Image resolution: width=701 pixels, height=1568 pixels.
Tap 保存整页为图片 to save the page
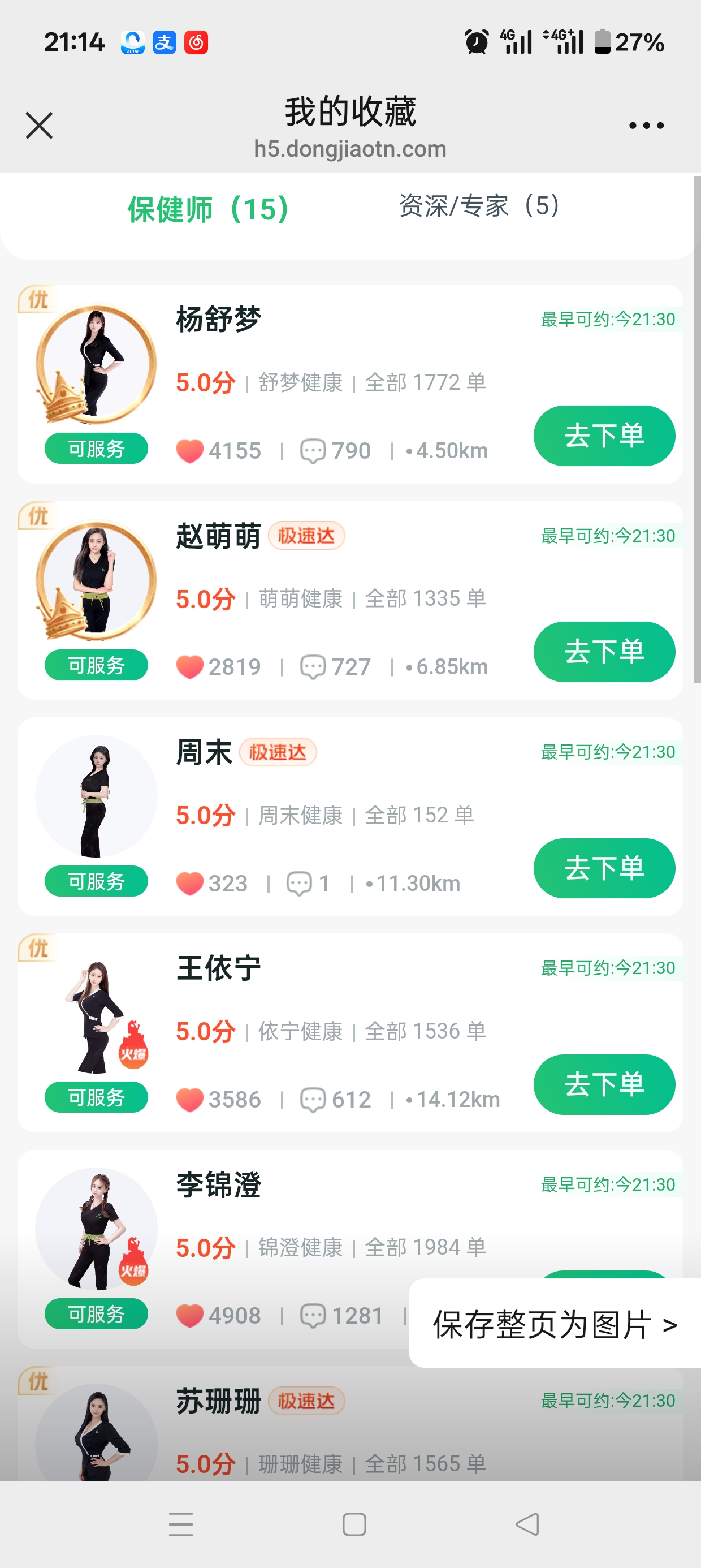tap(554, 1325)
